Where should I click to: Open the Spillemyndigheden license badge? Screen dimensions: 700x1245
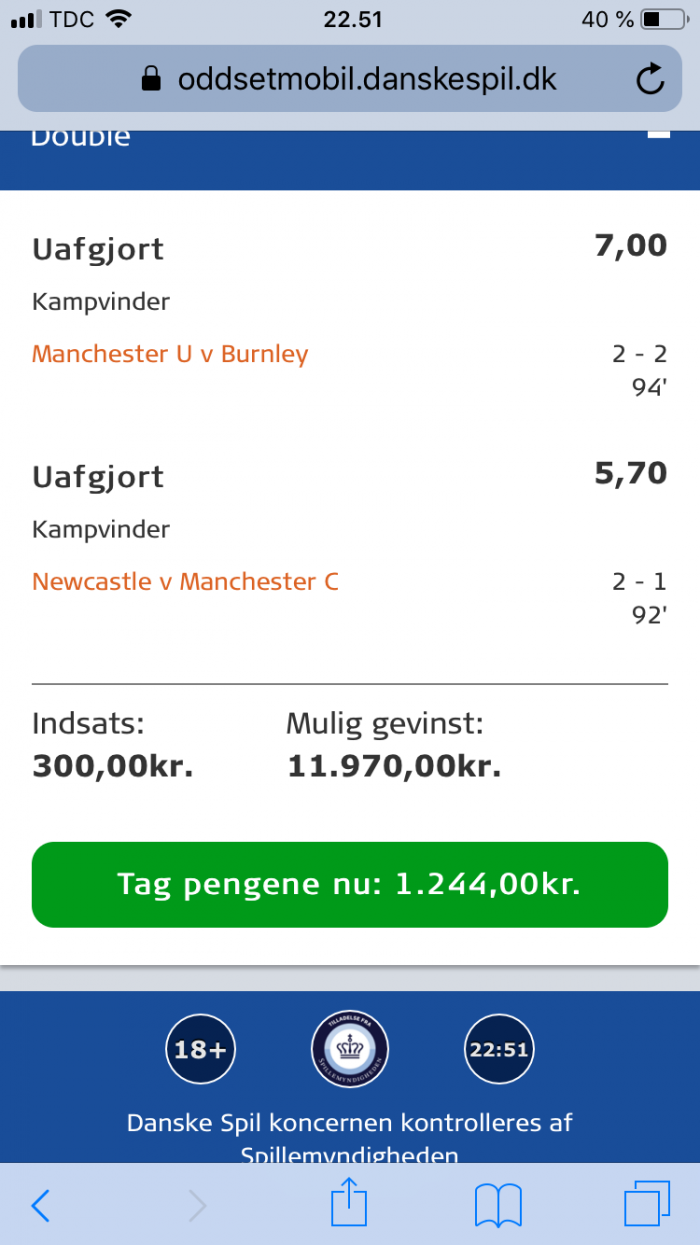click(x=350, y=1050)
